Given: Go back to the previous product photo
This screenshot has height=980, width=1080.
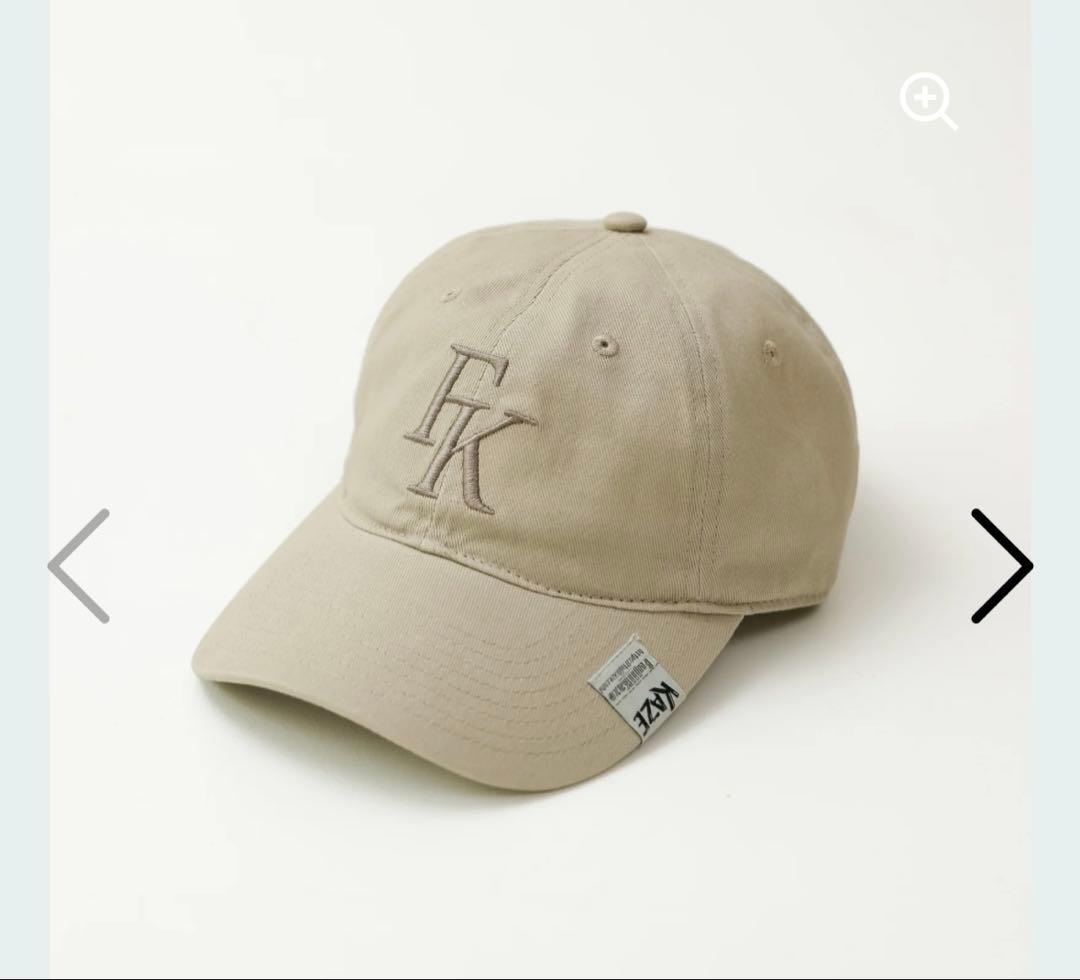Looking at the screenshot, I should (x=80, y=566).
